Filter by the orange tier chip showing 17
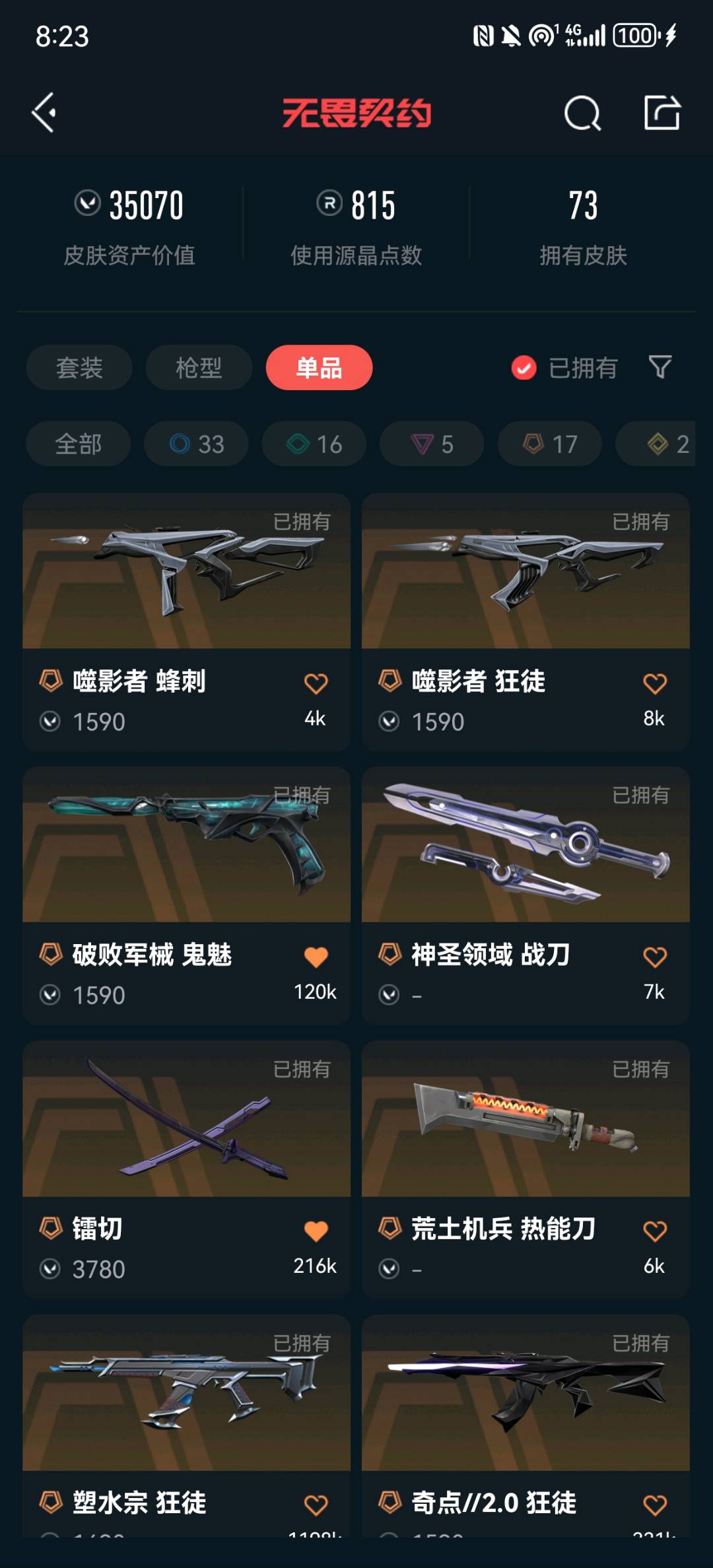The width and height of the screenshot is (713, 1568). [x=550, y=444]
